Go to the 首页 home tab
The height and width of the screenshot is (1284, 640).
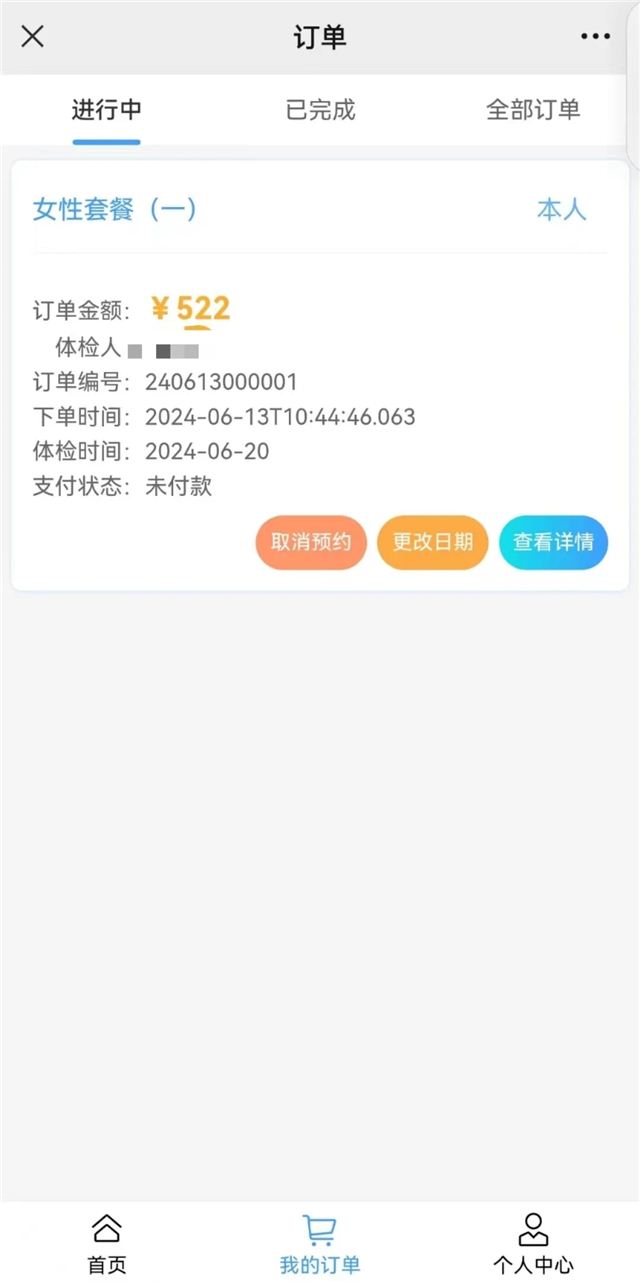pos(107,1243)
